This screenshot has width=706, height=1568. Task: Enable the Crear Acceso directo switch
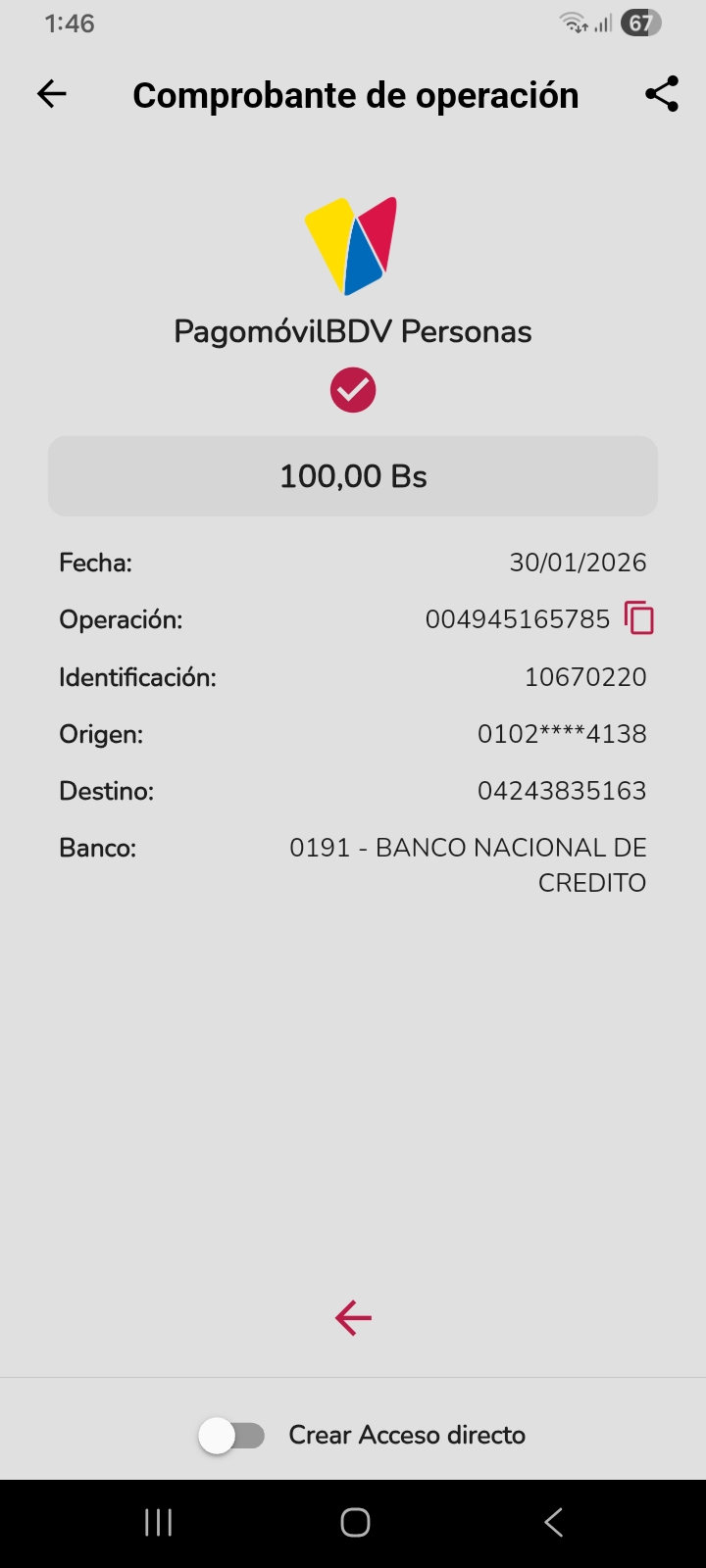coord(232,1436)
